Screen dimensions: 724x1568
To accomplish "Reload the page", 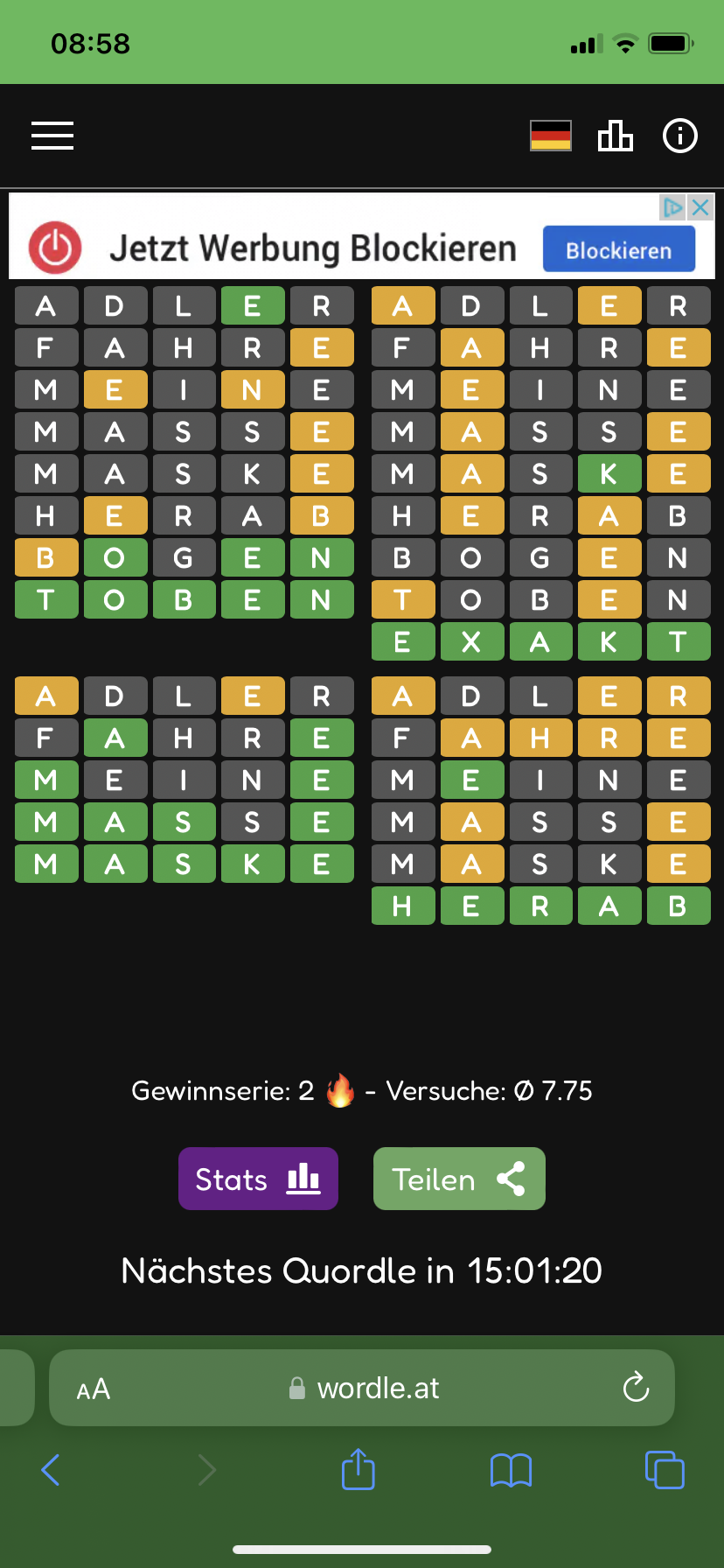I will (x=636, y=1387).
